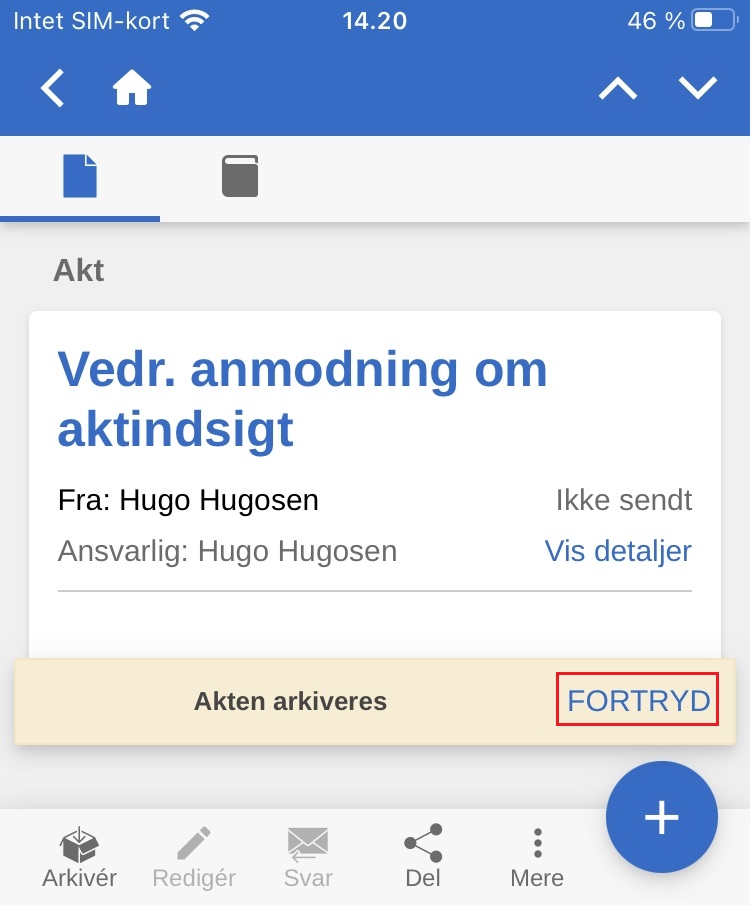Tap Svar in the bottom toolbar
Viewport: 750px width, 905px height.
click(308, 857)
